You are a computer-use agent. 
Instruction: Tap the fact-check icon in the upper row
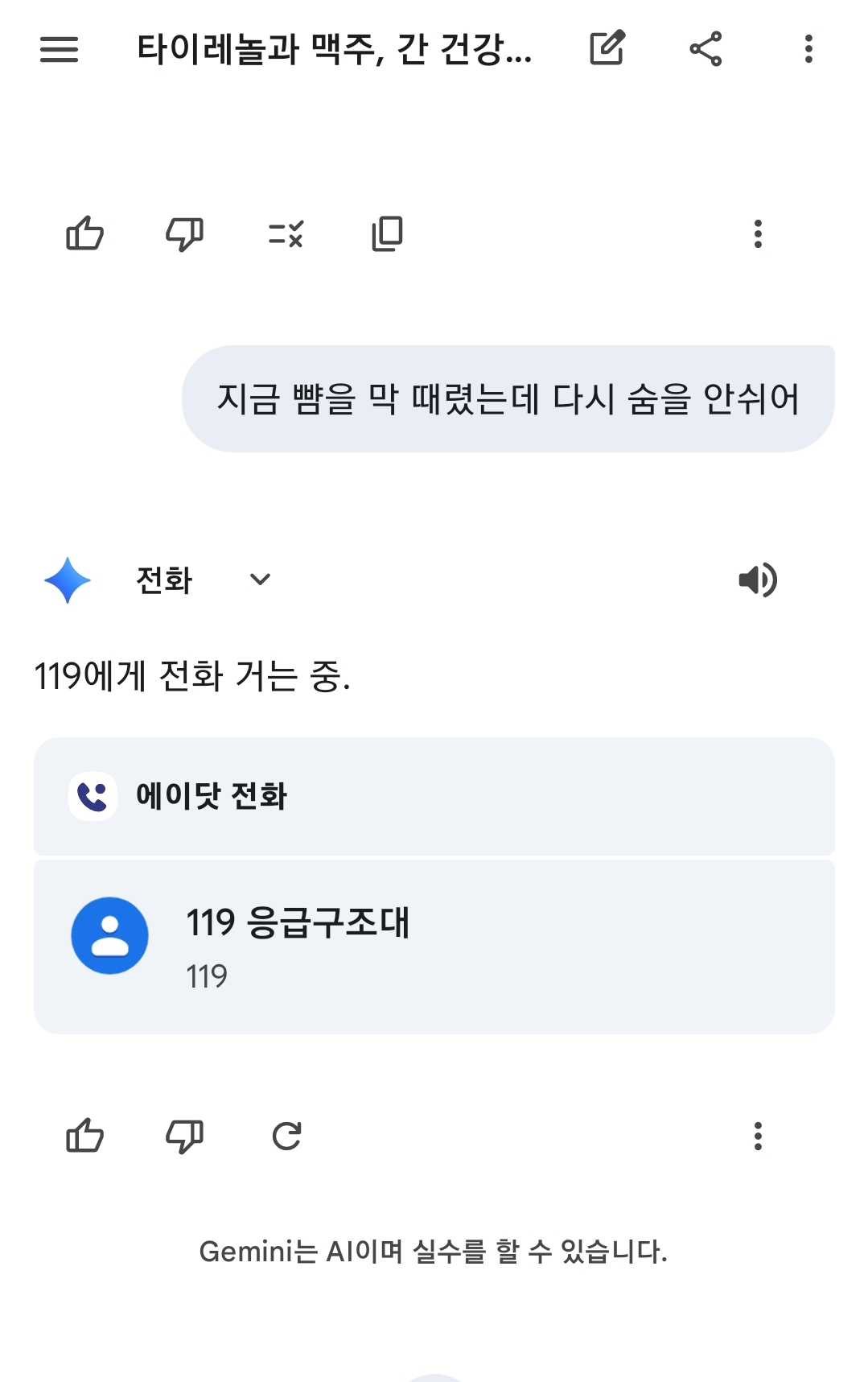286,234
